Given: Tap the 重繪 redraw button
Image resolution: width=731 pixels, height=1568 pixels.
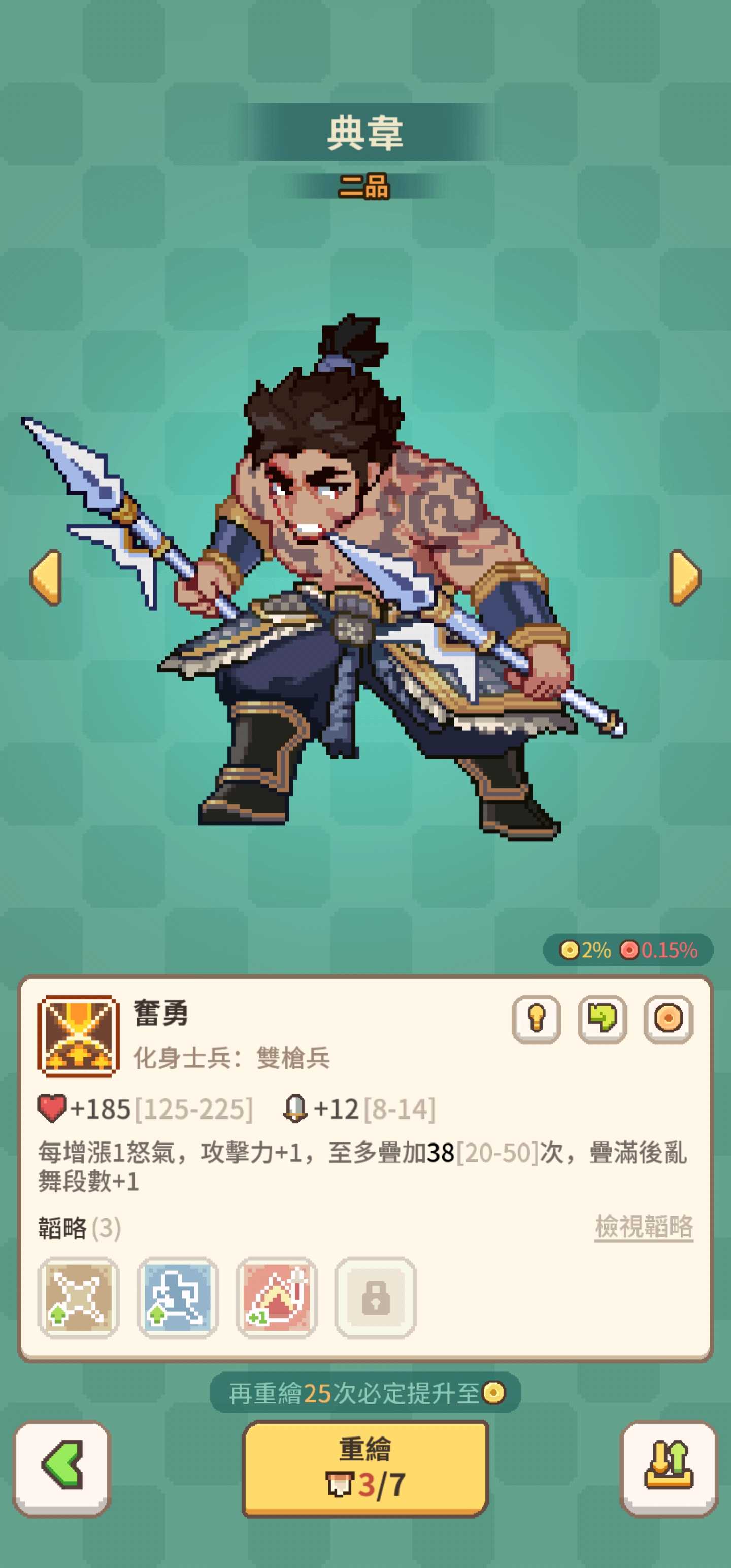Looking at the screenshot, I should tap(365, 1468).
